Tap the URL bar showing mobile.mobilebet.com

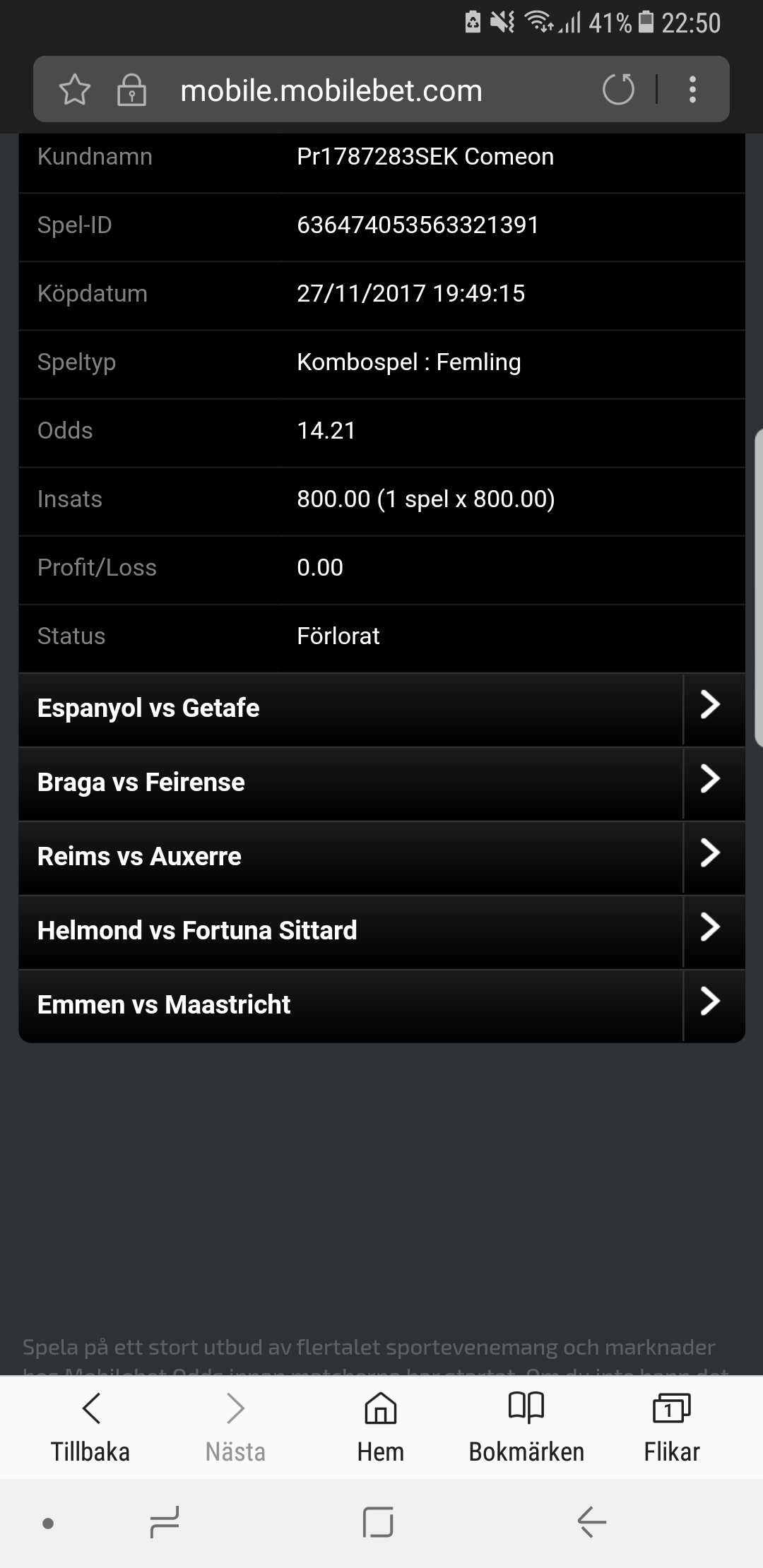click(331, 90)
